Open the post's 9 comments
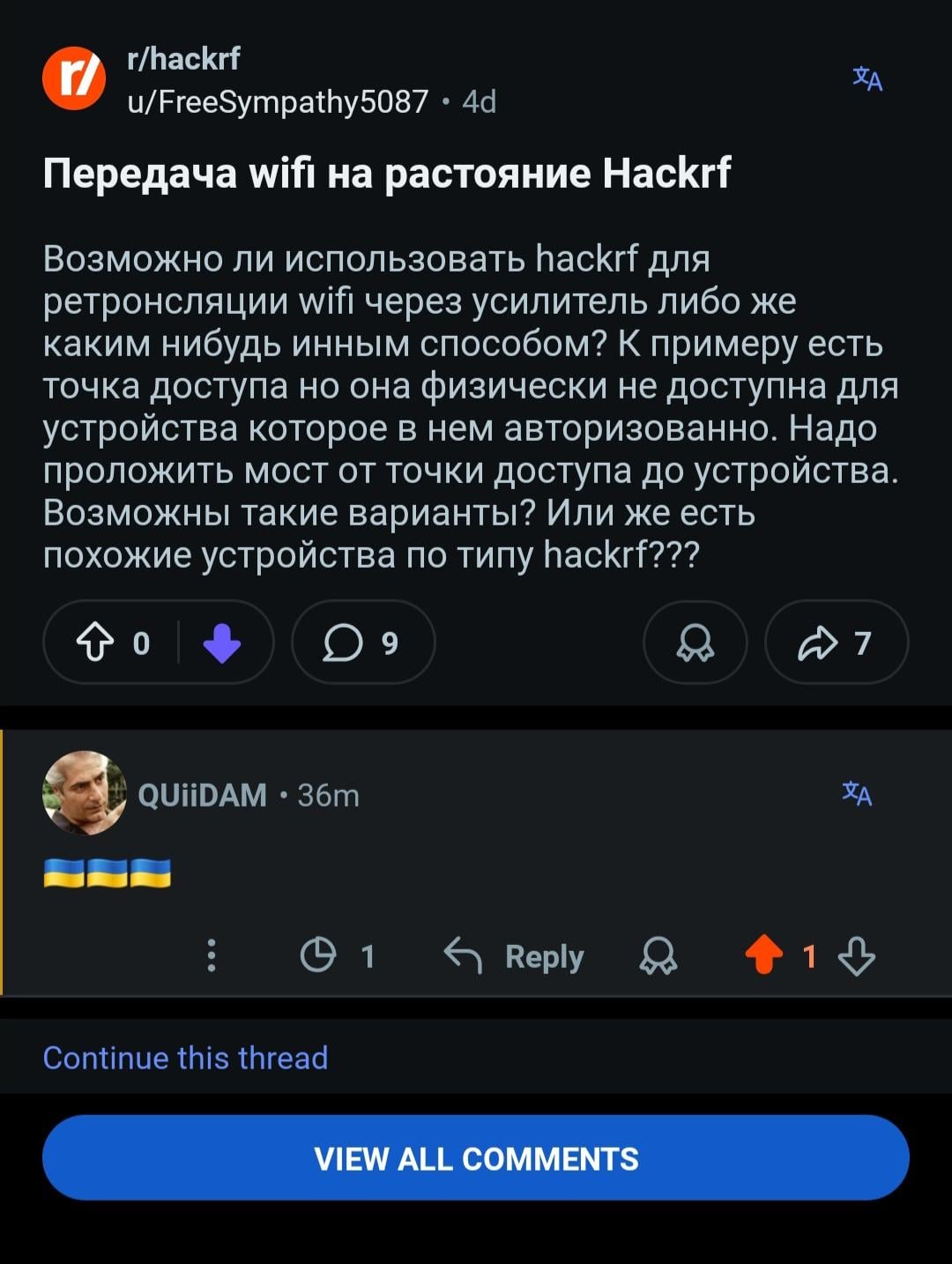This screenshot has width=952, height=1264. tap(362, 643)
